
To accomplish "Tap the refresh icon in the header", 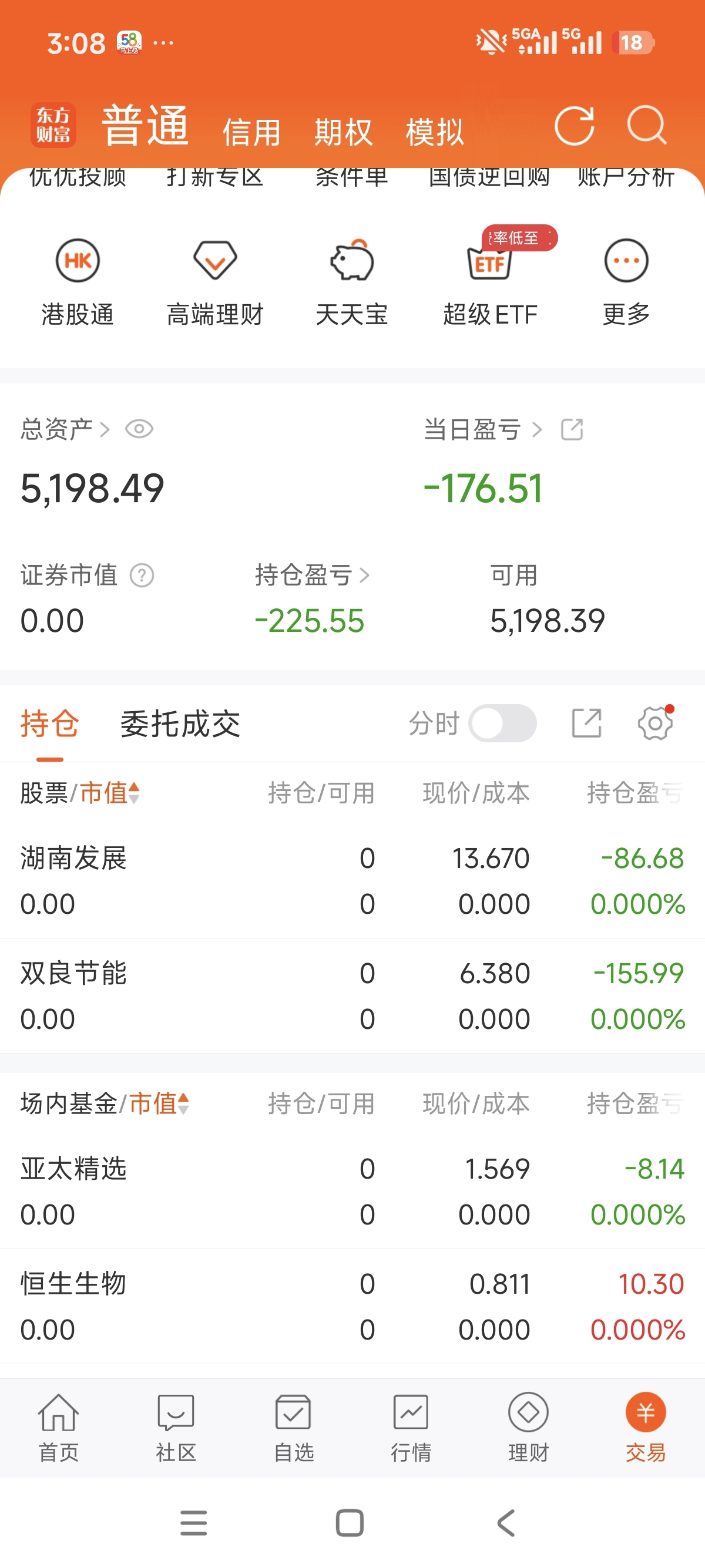I will tap(574, 126).
